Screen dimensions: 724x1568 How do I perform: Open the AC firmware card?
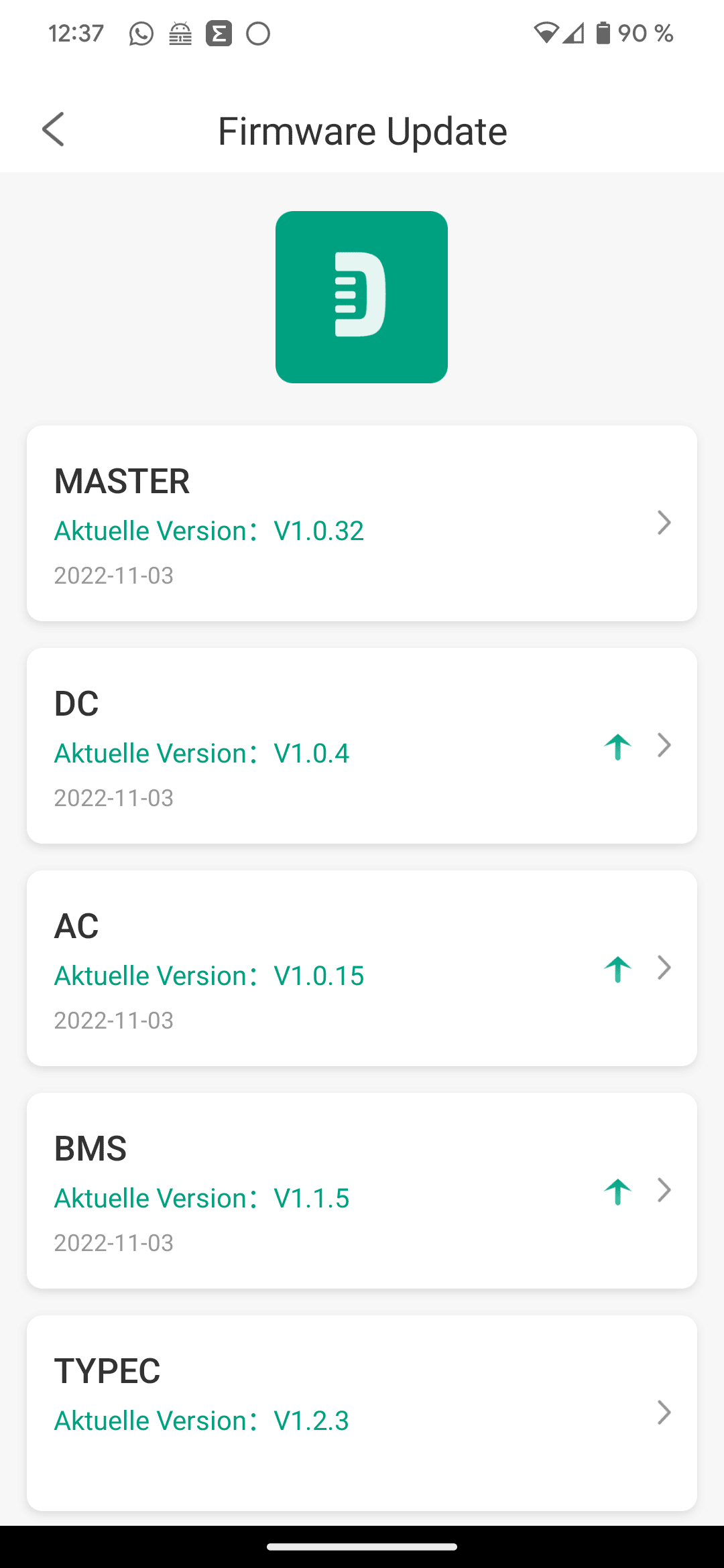[x=362, y=968]
